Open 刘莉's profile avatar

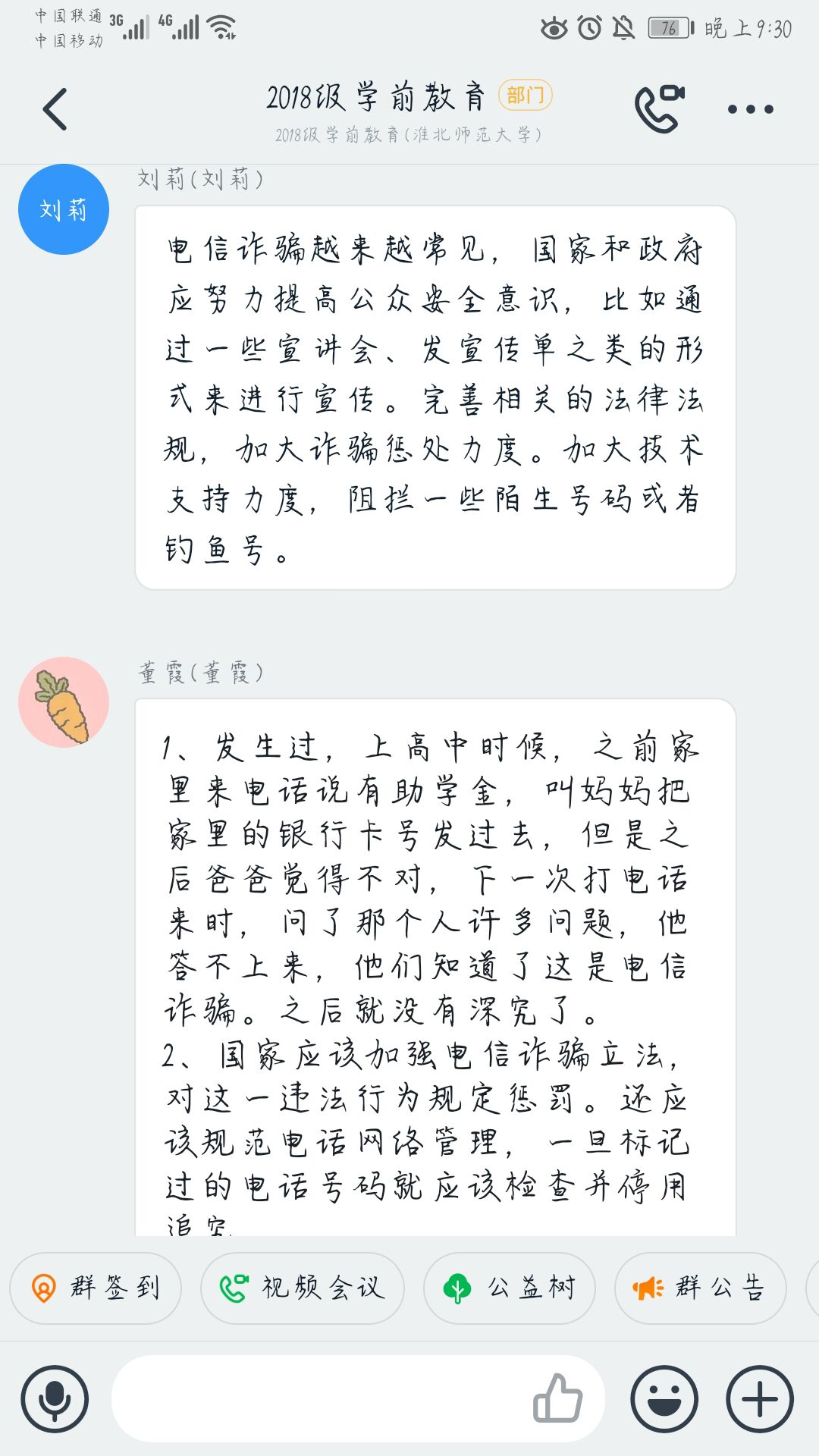[64, 209]
